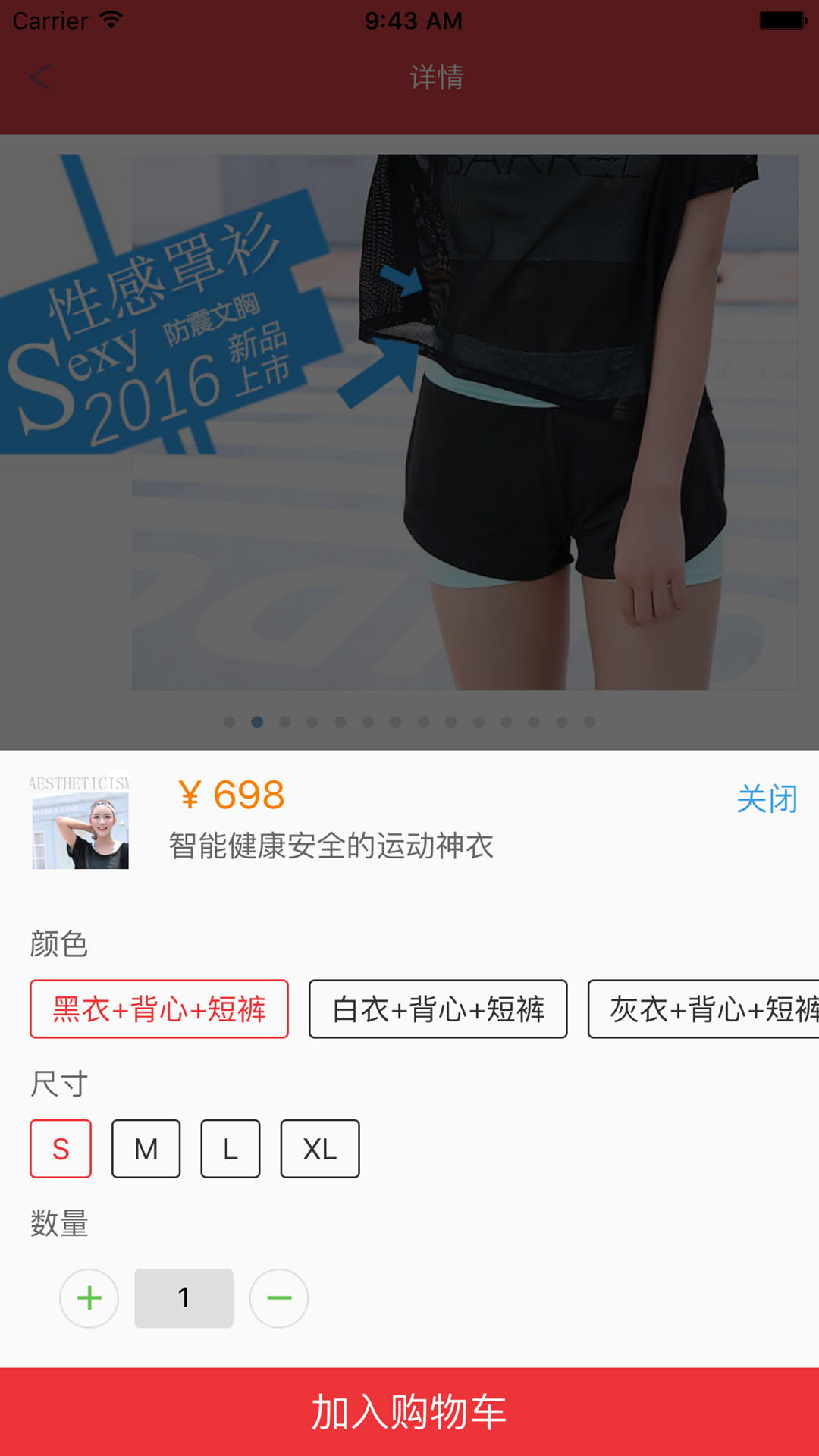819x1456 pixels.
Task: Tap the quantity field showing 1
Action: 184,1298
